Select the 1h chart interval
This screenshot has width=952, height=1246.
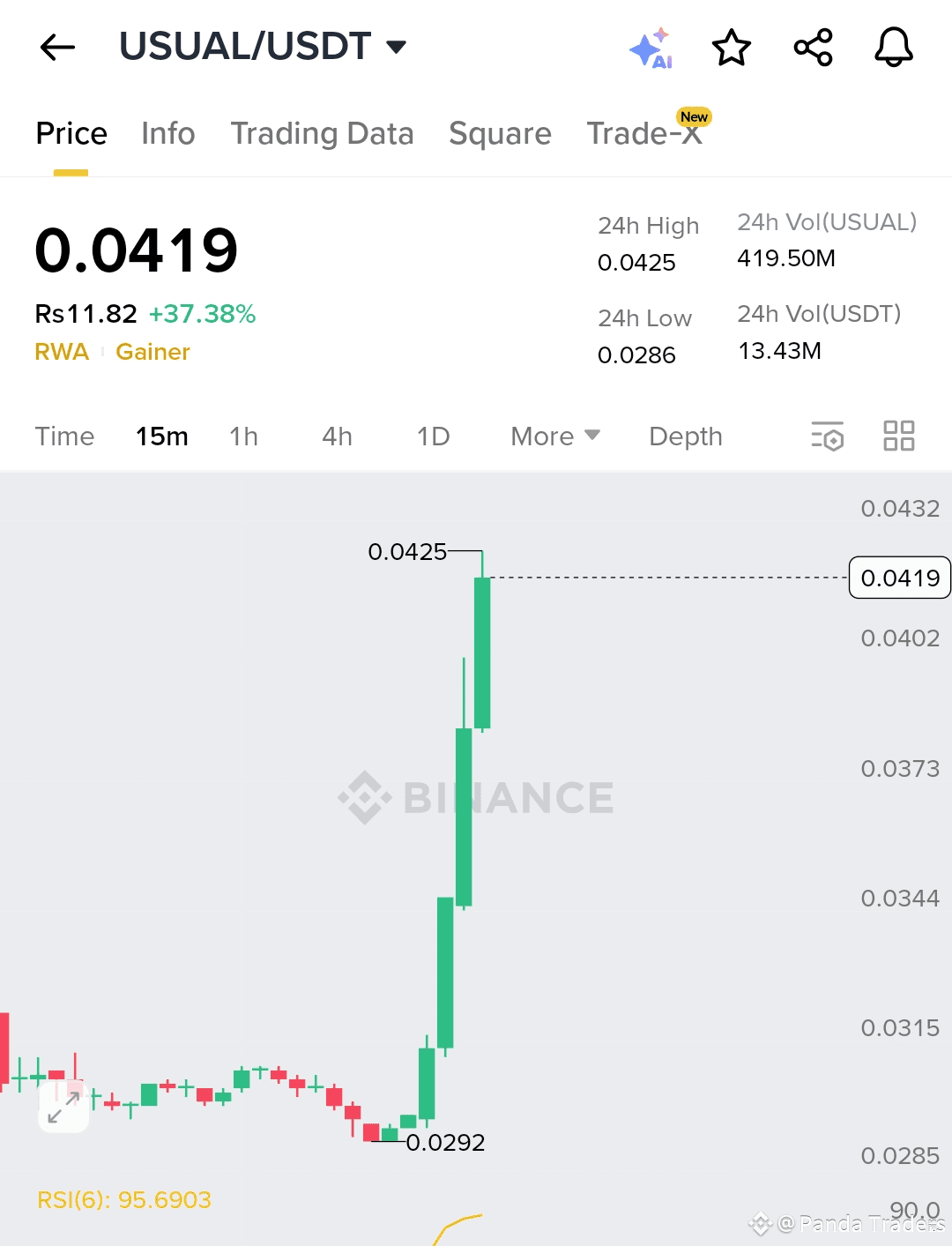243,436
